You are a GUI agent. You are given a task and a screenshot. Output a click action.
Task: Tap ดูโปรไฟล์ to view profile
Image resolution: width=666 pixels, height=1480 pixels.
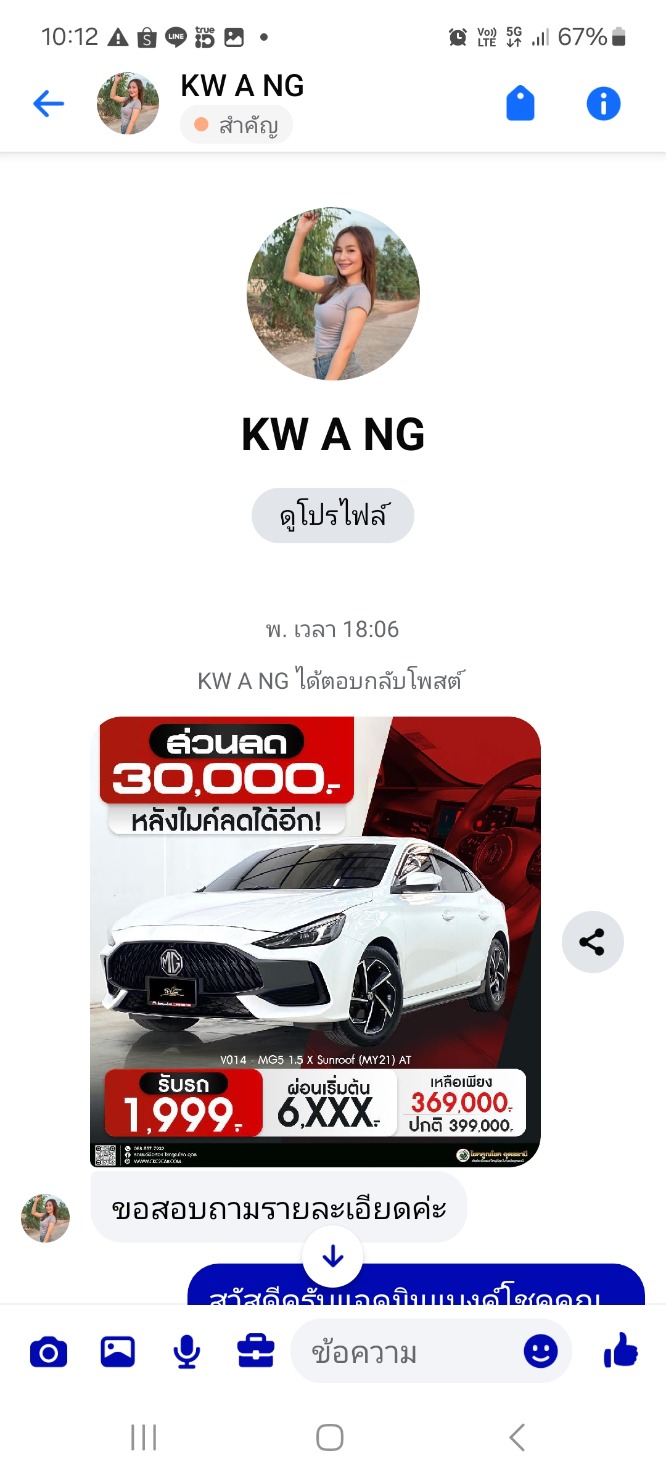coord(333,516)
